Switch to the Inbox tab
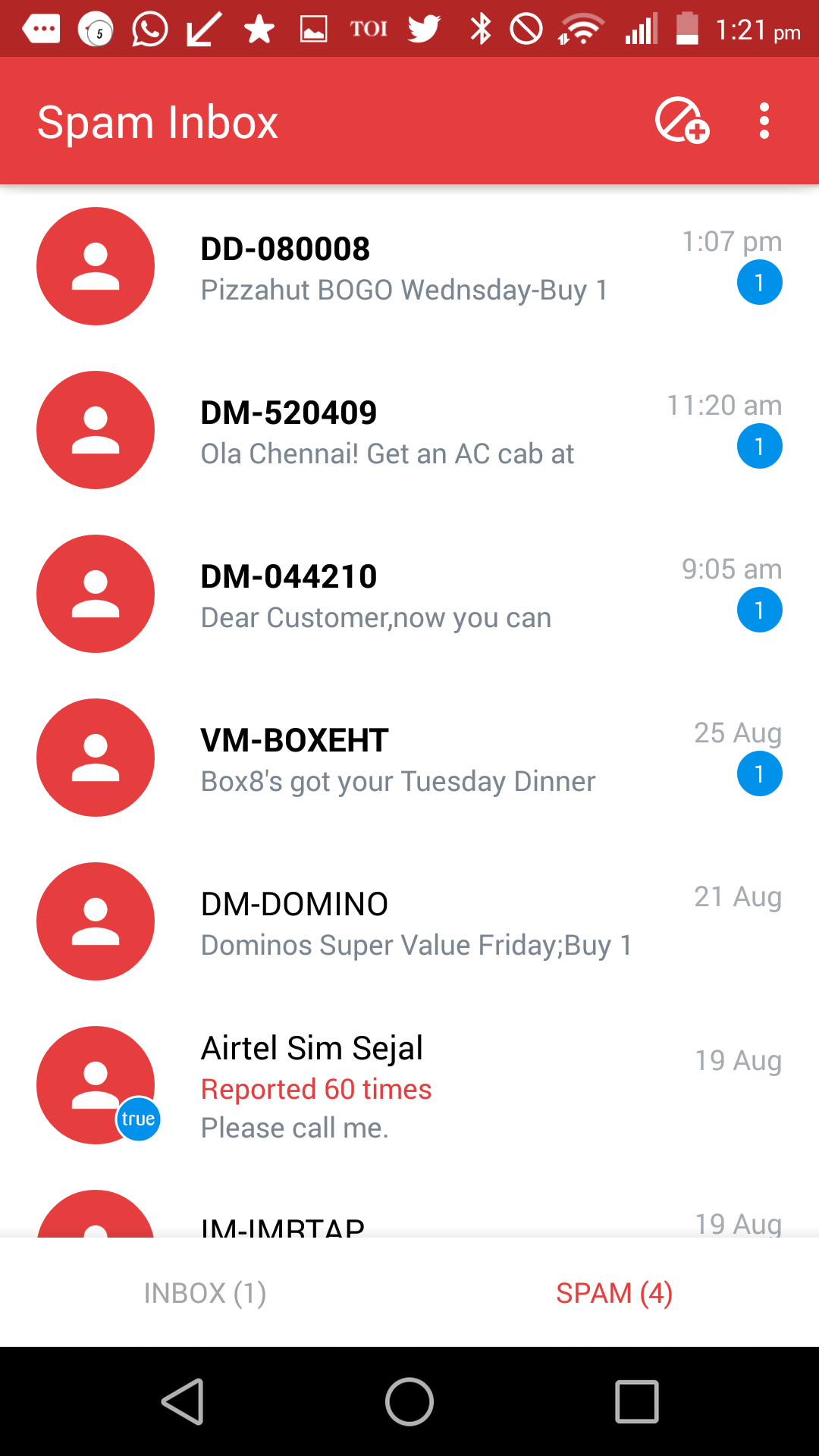This screenshot has width=819, height=1456. click(x=205, y=1293)
